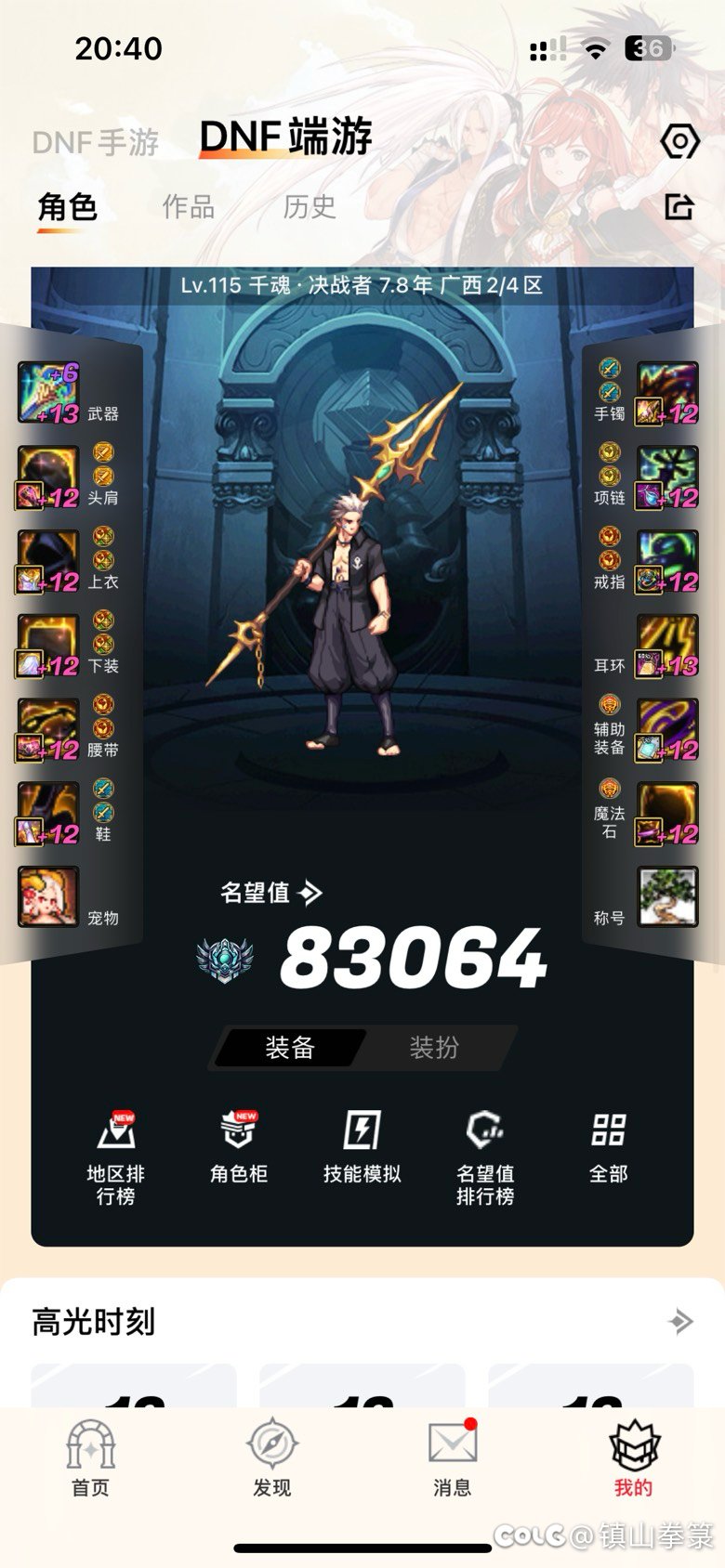Open the 历史 tab
Viewport: 725px width, 1568px height.
click(309, 206)
